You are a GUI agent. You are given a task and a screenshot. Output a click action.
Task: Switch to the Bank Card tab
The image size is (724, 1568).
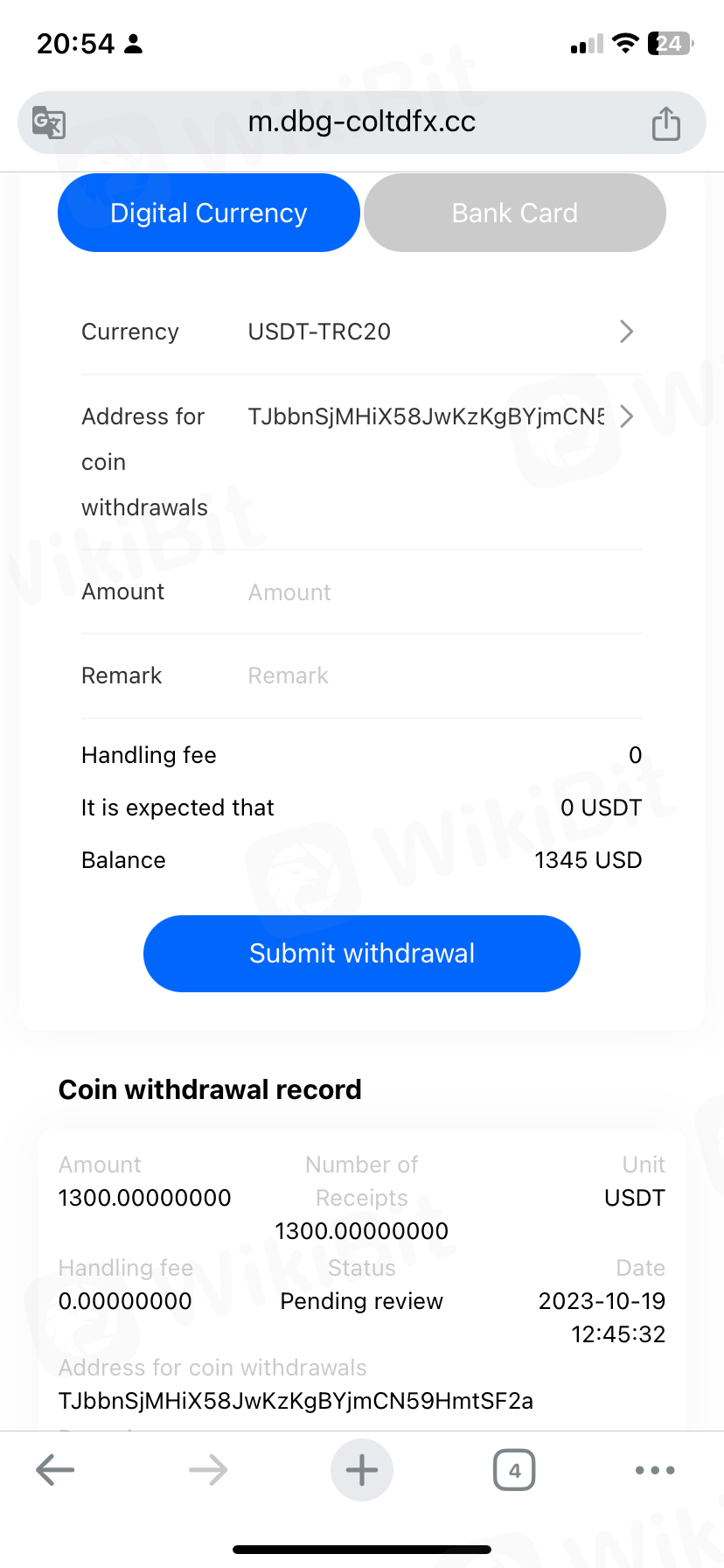point(514,213)
